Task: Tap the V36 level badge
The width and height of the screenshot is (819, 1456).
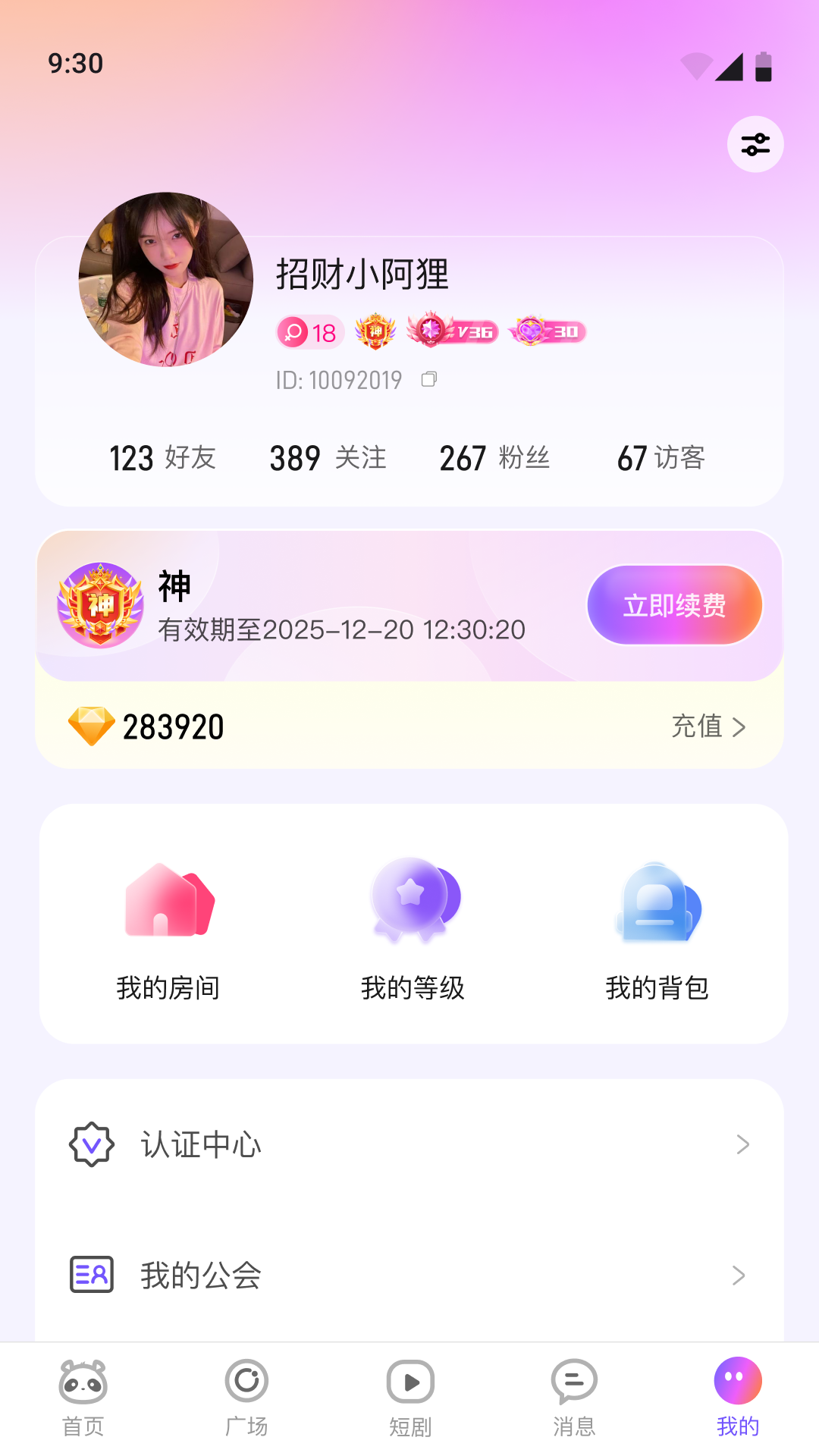Action: pos(455,330)
